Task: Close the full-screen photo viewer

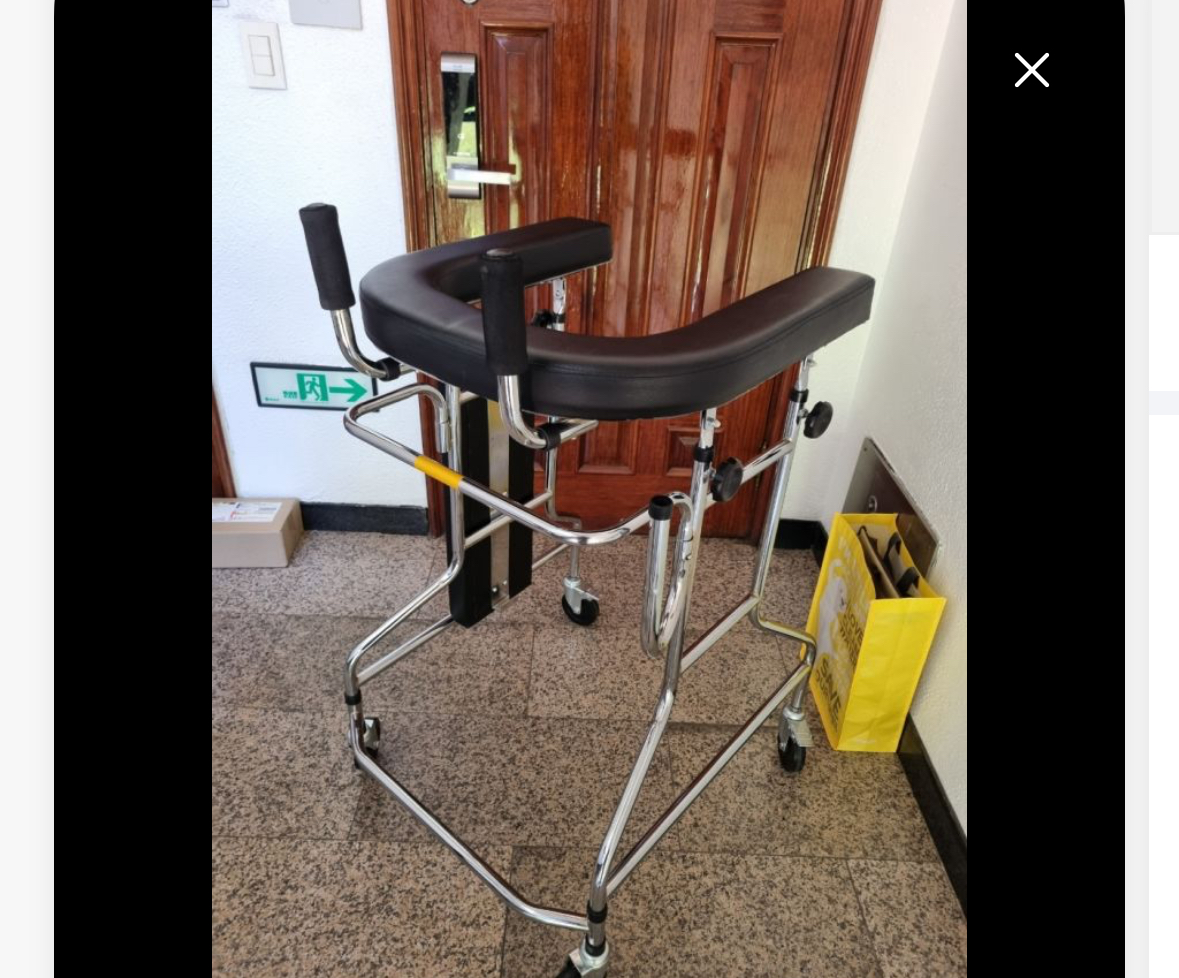Action: click(x=1031, y=70)
